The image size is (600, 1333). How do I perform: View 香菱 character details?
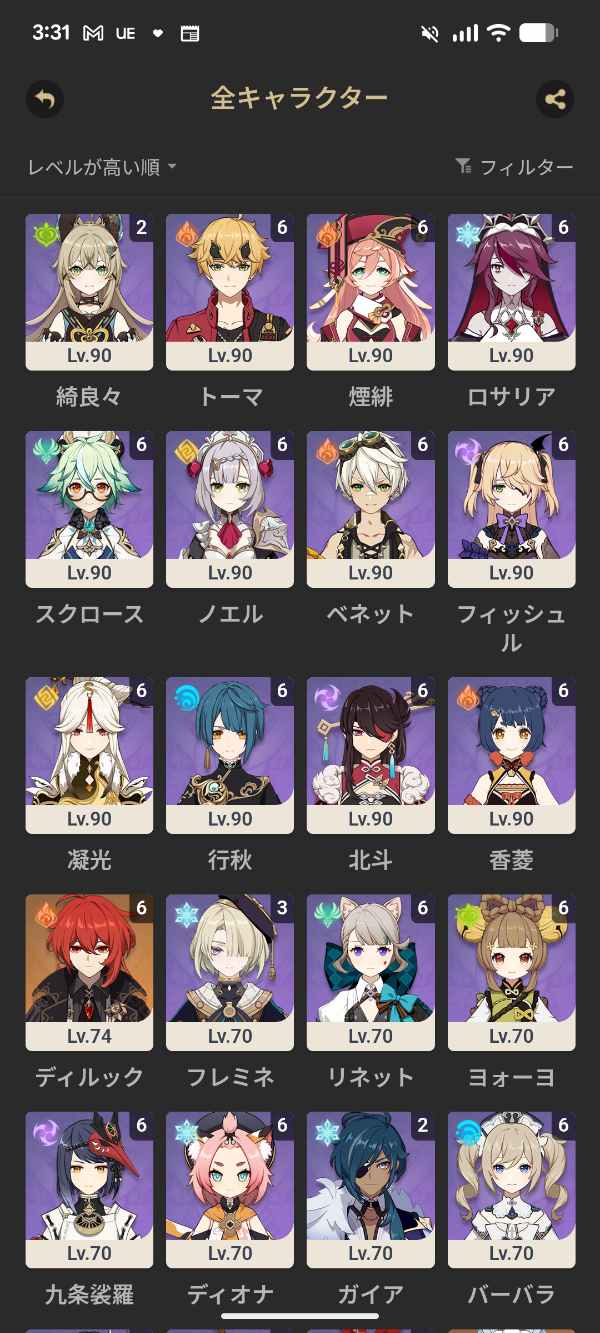(x=511, y=754)
